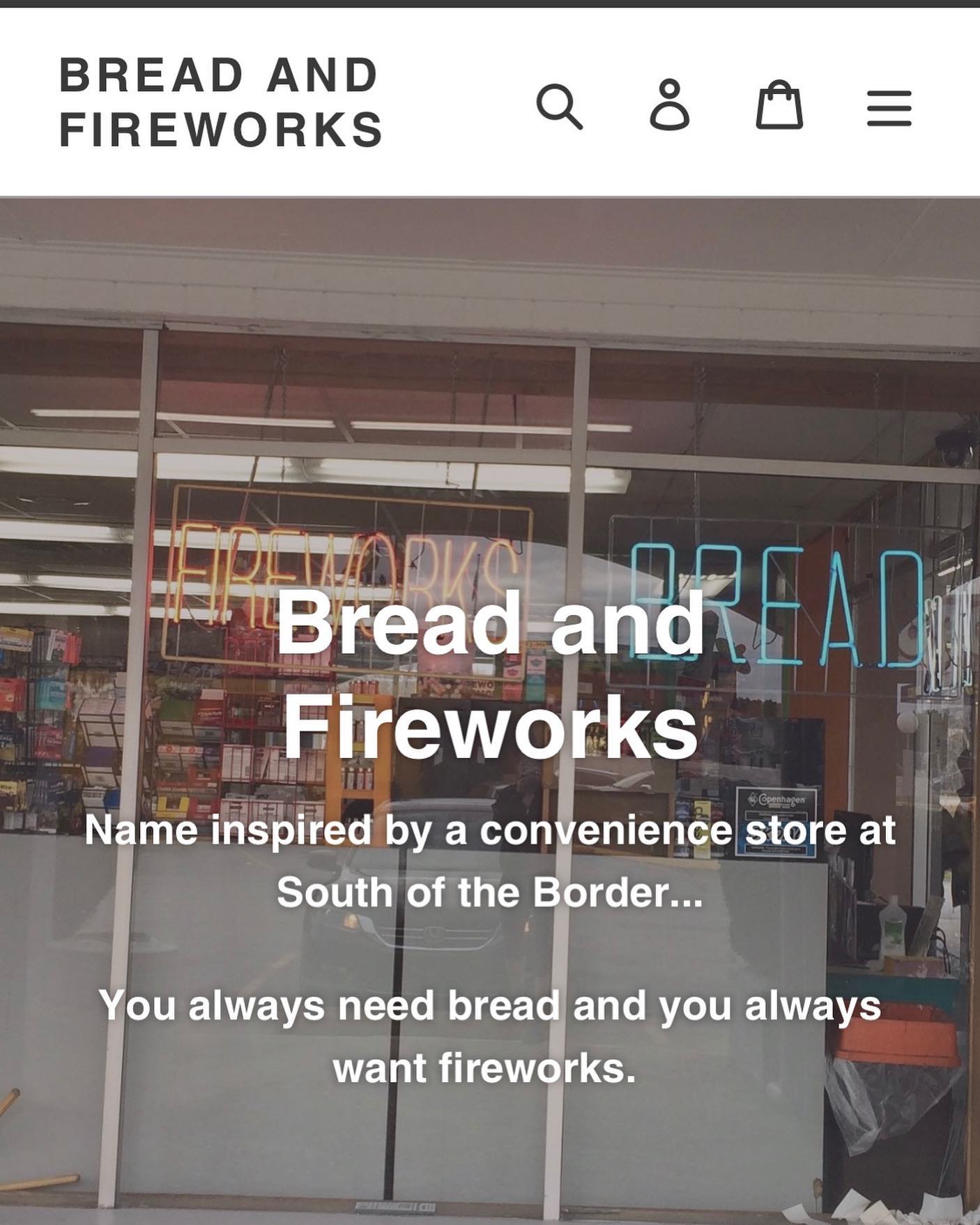The image size is (980, 1225).
Task: Open the account login icon
Action: (670, 105)
